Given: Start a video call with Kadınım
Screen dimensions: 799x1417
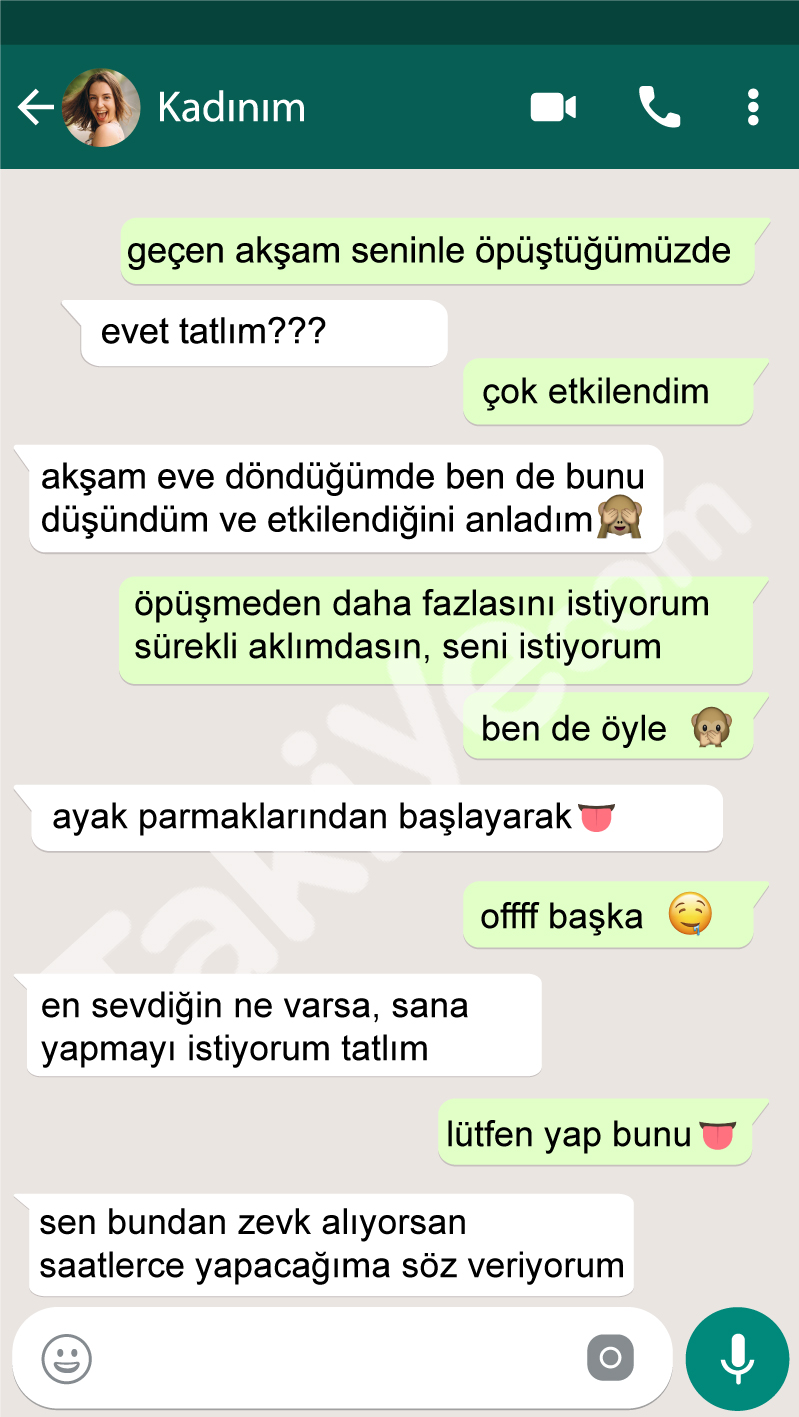Looking at the screenshot, I should [553, 107].
